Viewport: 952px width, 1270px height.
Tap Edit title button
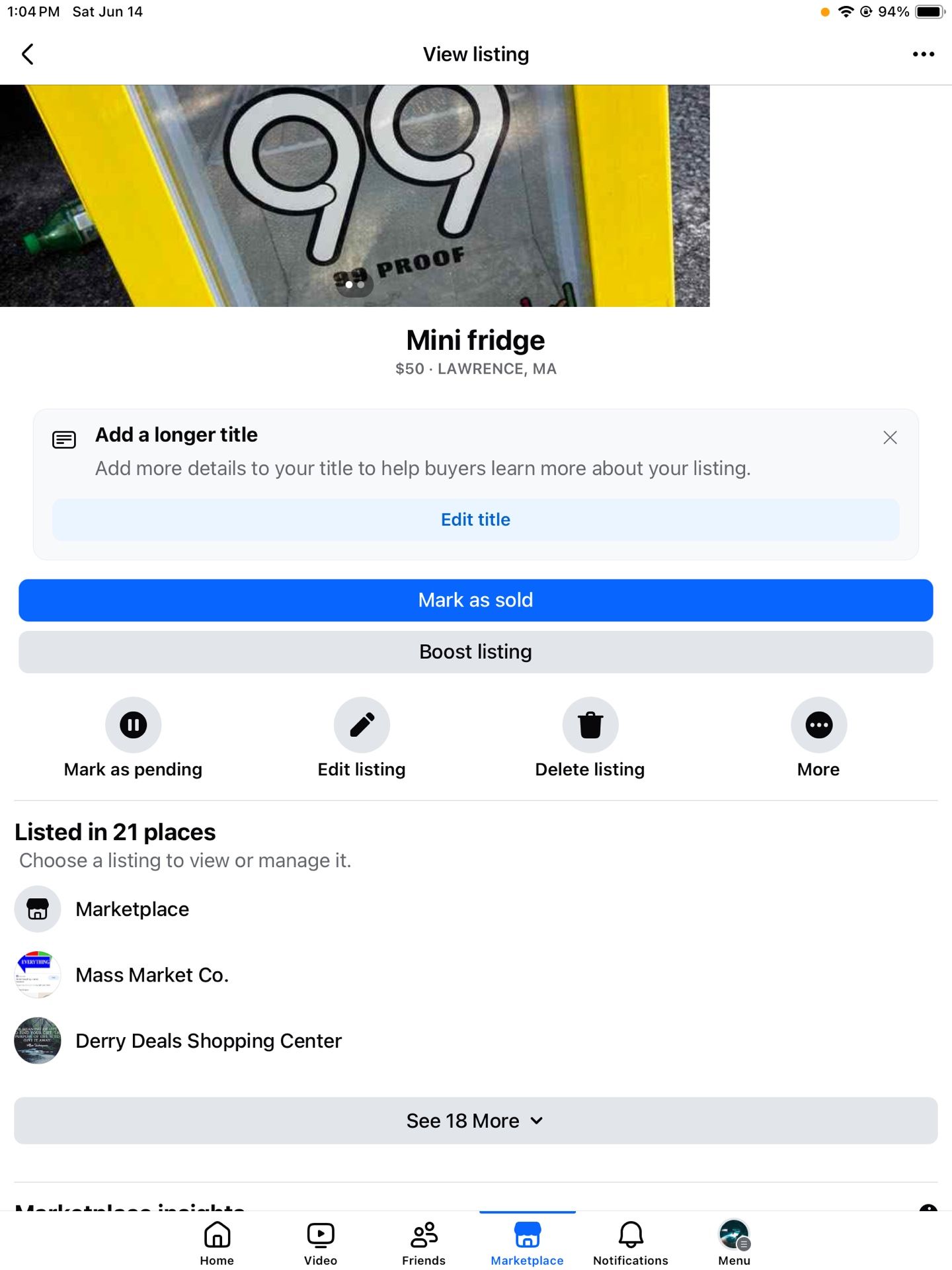pos(475,520)
